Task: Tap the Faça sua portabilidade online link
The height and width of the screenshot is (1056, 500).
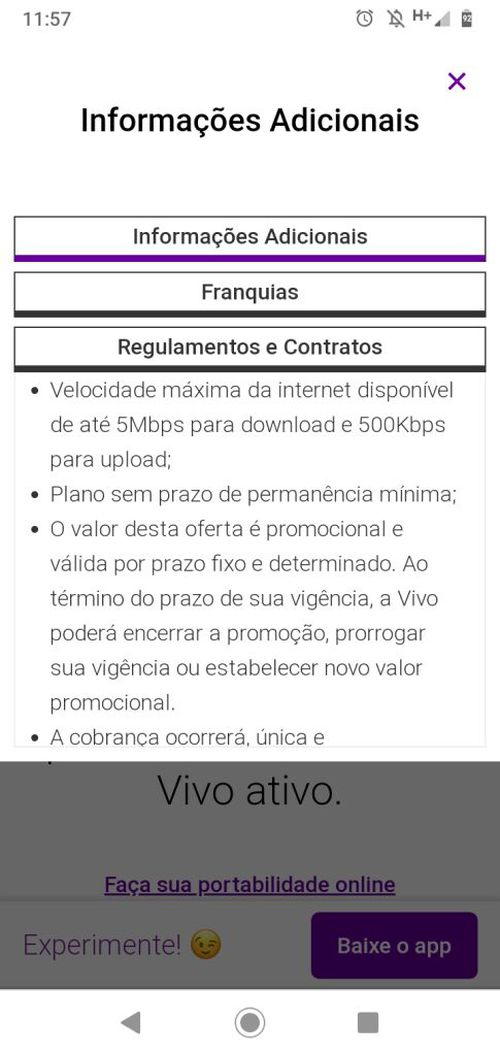Action: tap(250, 884)
